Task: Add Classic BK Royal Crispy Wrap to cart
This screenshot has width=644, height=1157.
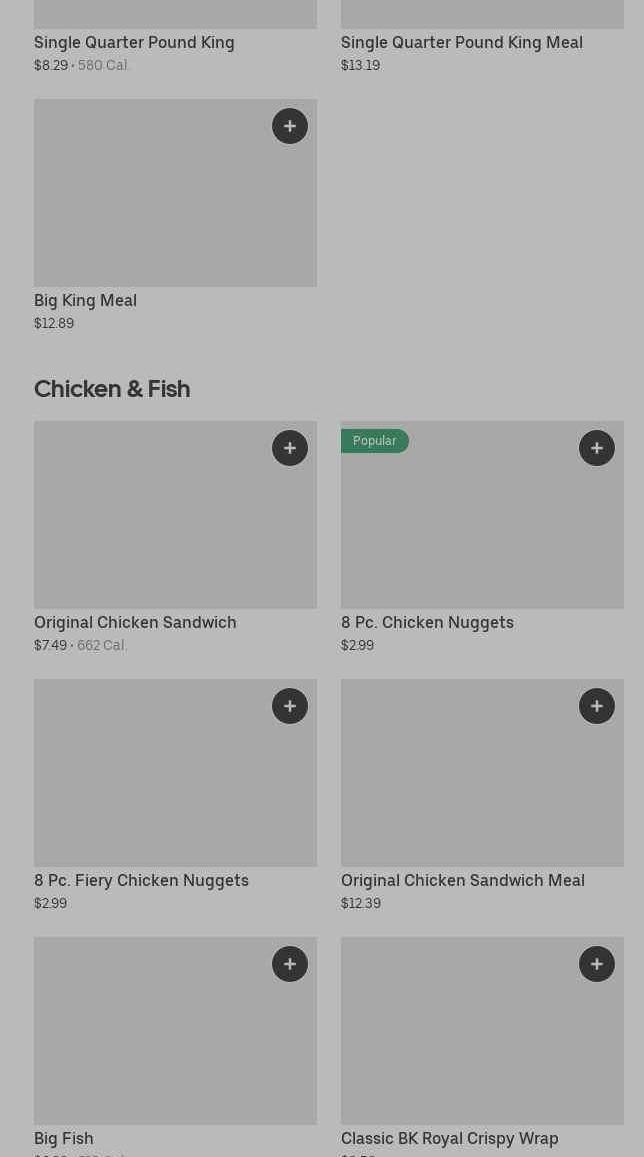Action: (x=597, y=964)
